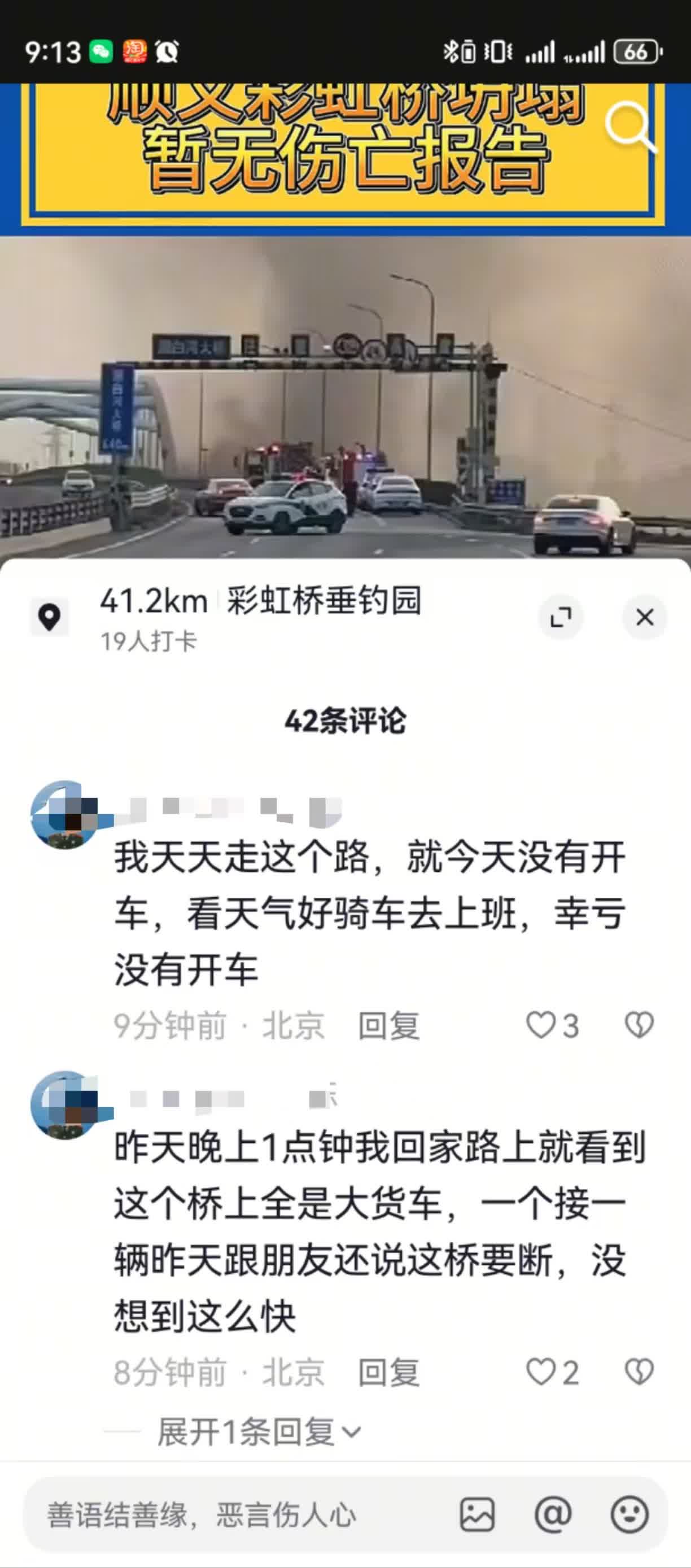691x1568 pixels.
Task: Close the comments panel
Action: coord(645,617)
